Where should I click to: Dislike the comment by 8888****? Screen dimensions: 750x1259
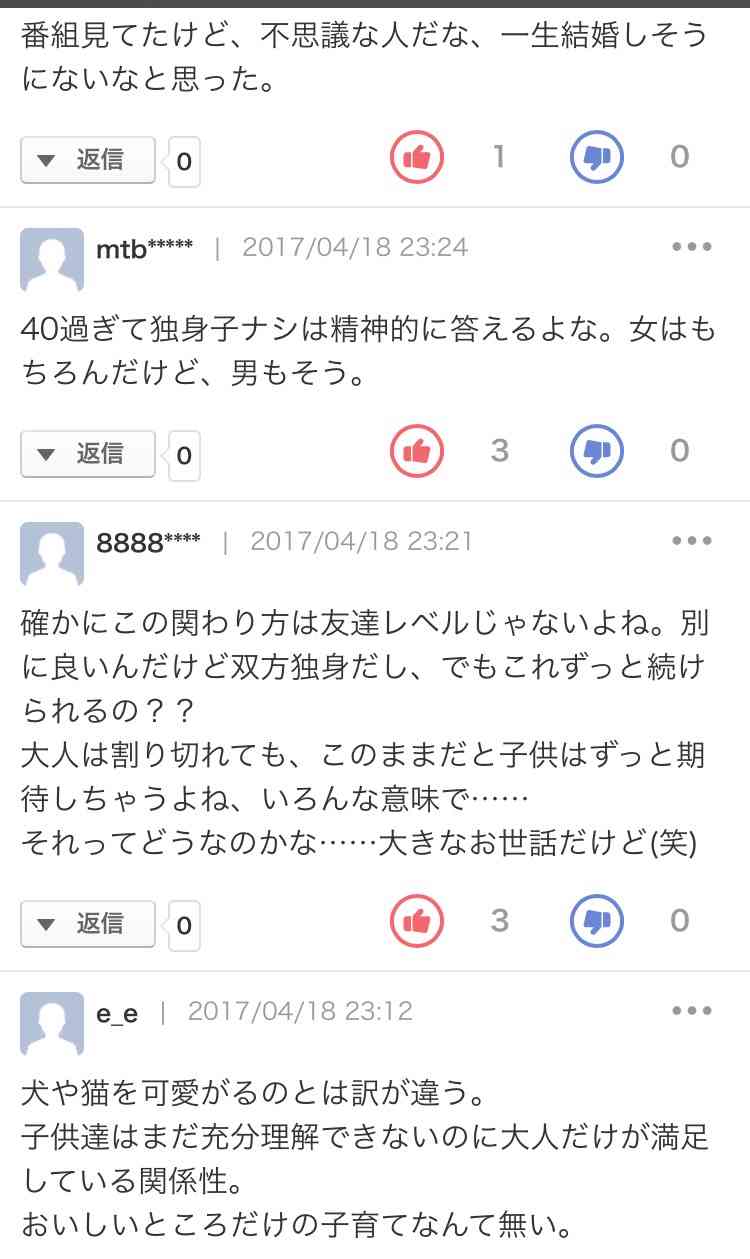[x=597, y=921]
